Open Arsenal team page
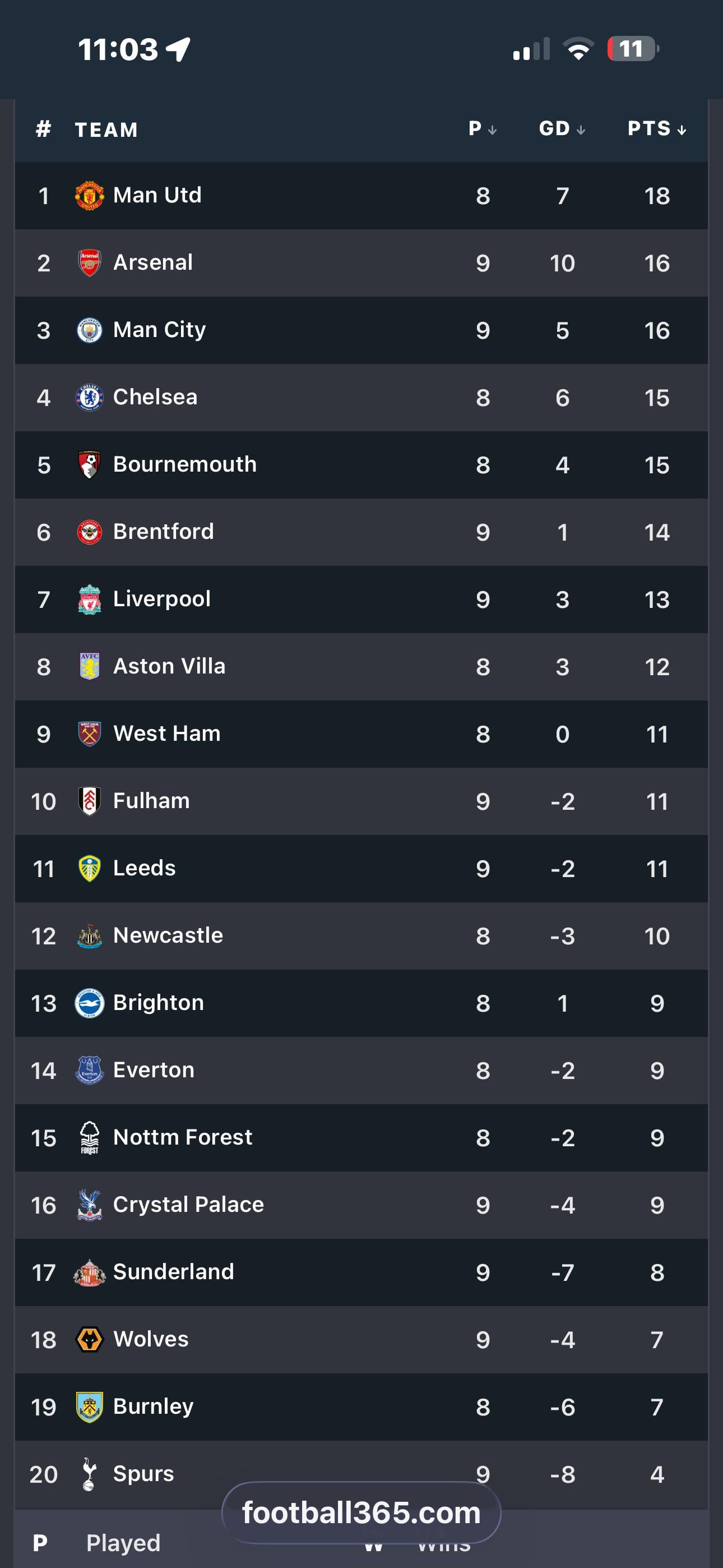The image size is (723, 1568). click(x=153, y=263)
